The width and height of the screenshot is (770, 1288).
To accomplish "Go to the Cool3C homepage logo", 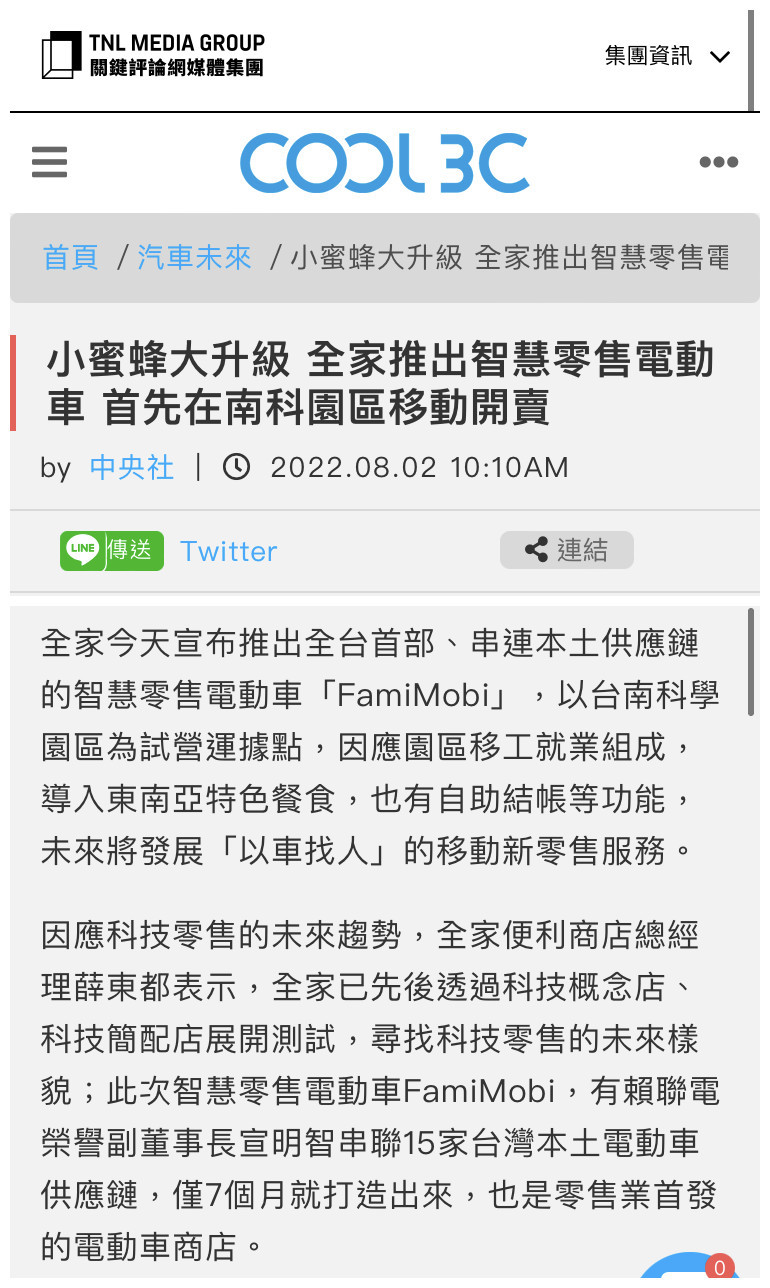I will click(384, 163).
